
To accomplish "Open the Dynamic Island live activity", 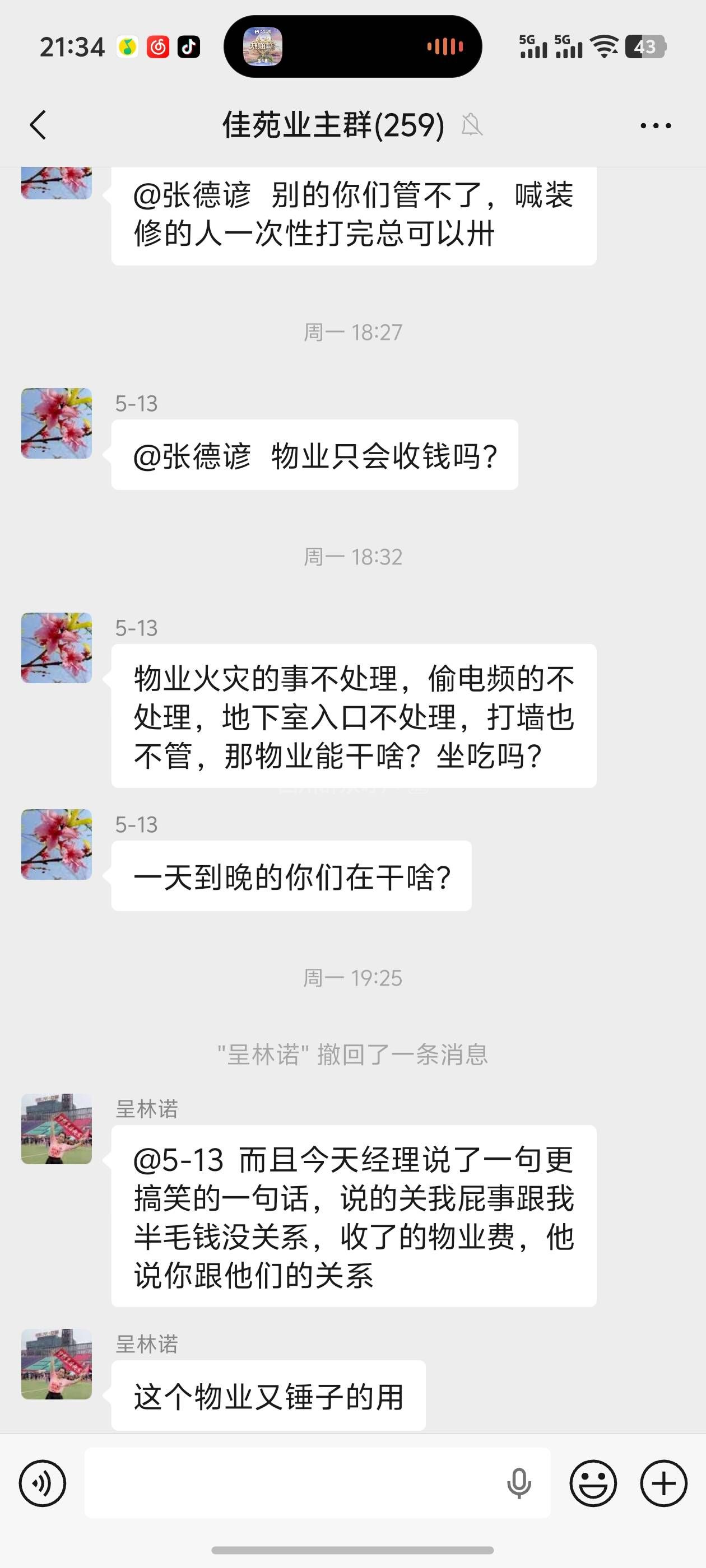I will pos(352,47).
